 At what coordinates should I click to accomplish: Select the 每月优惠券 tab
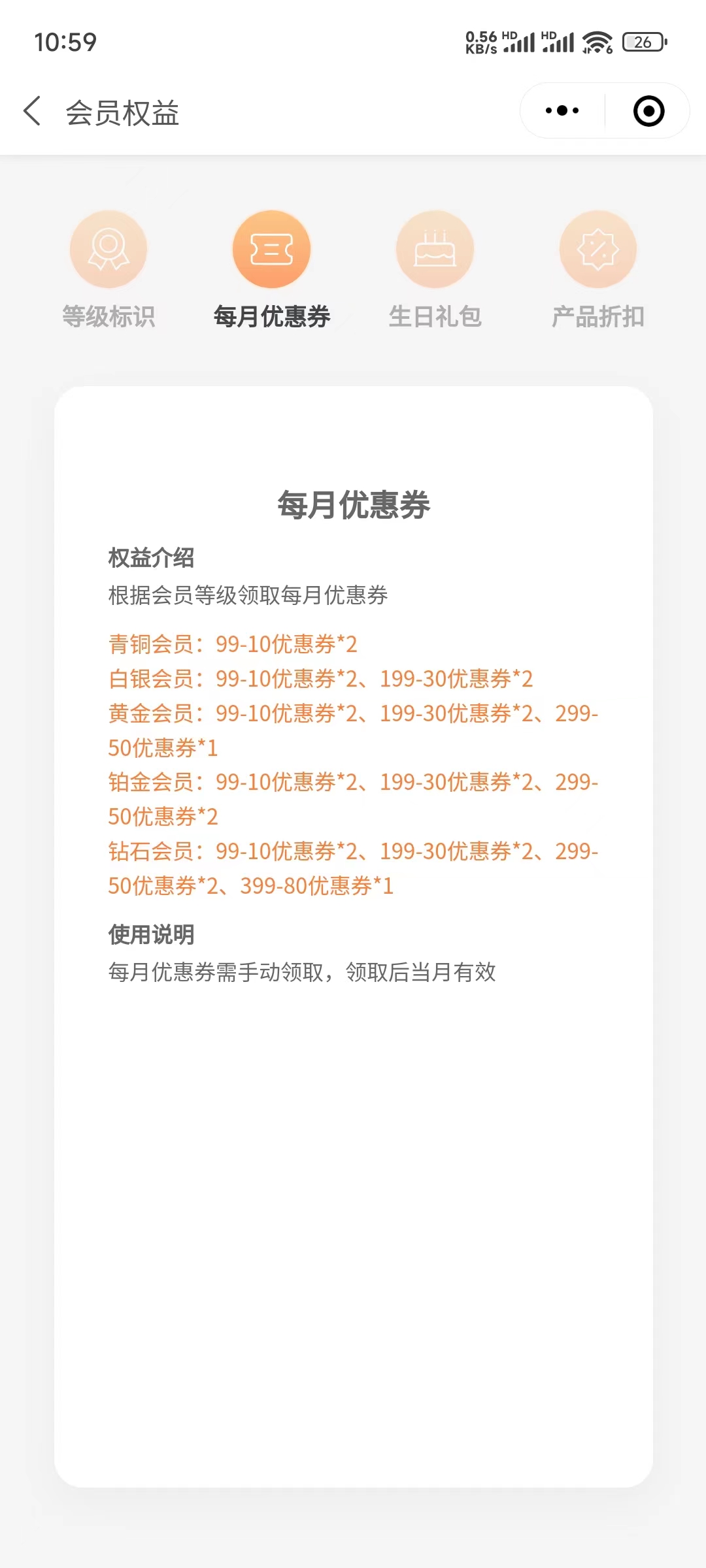[x=271, y=270]
